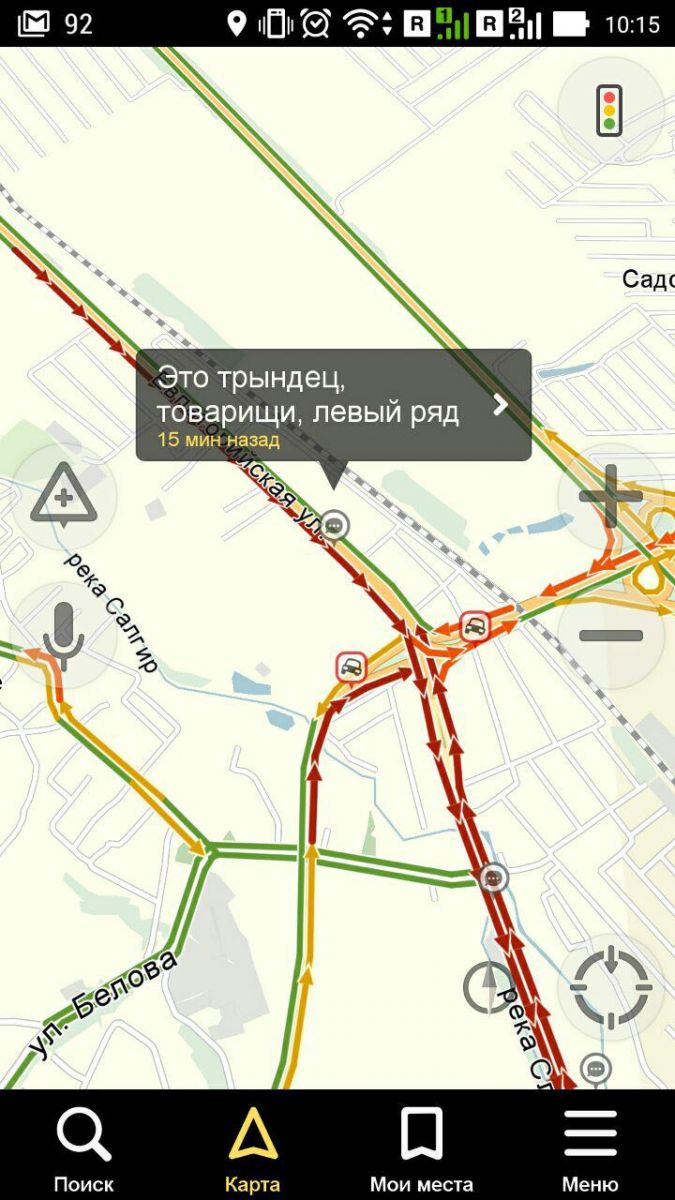This screenshot has width=675, height=1200.
Task: Reset map orientation with the compass
Action: [489, 987]
